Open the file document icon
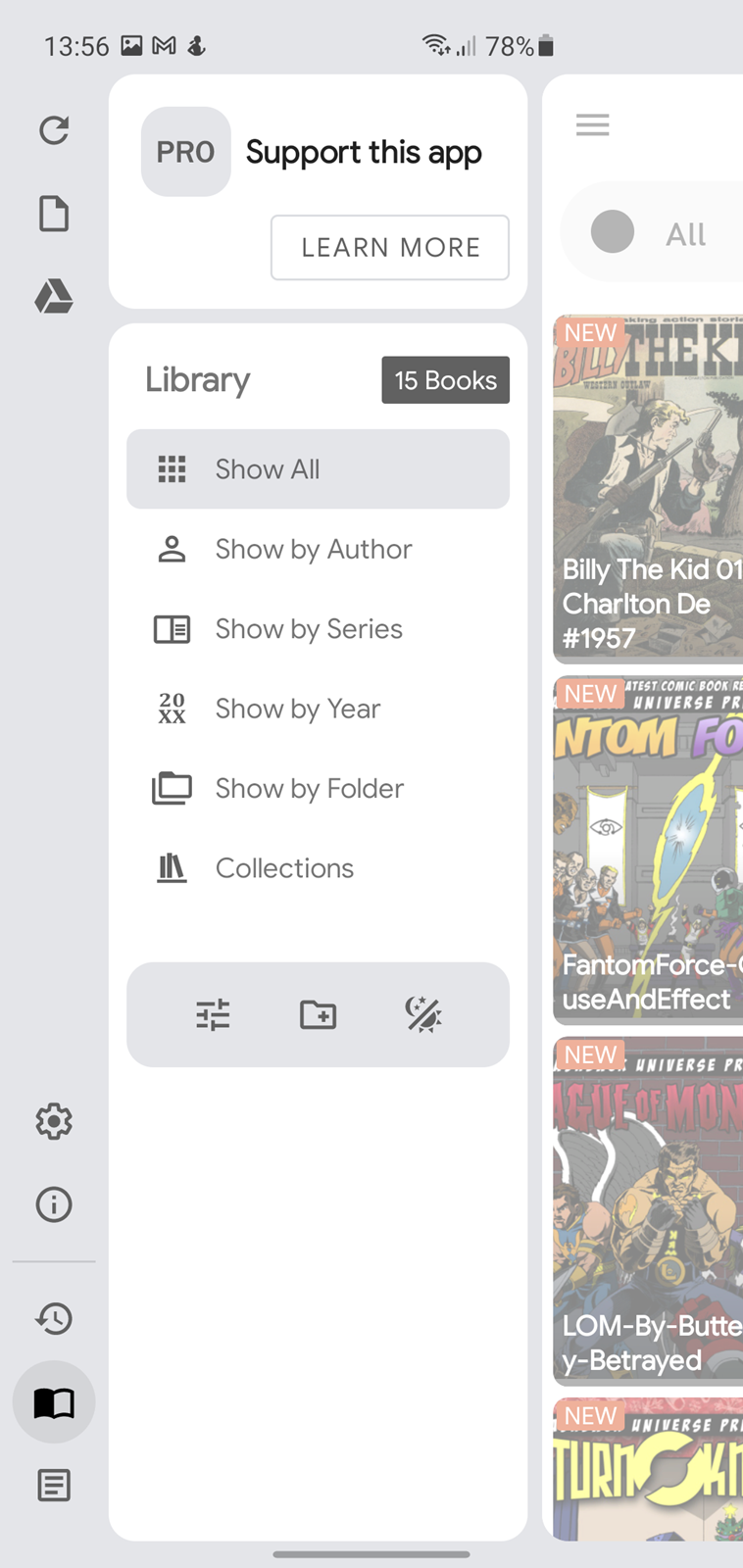This screenshot has height=1568, width=743. click(54, 214)
